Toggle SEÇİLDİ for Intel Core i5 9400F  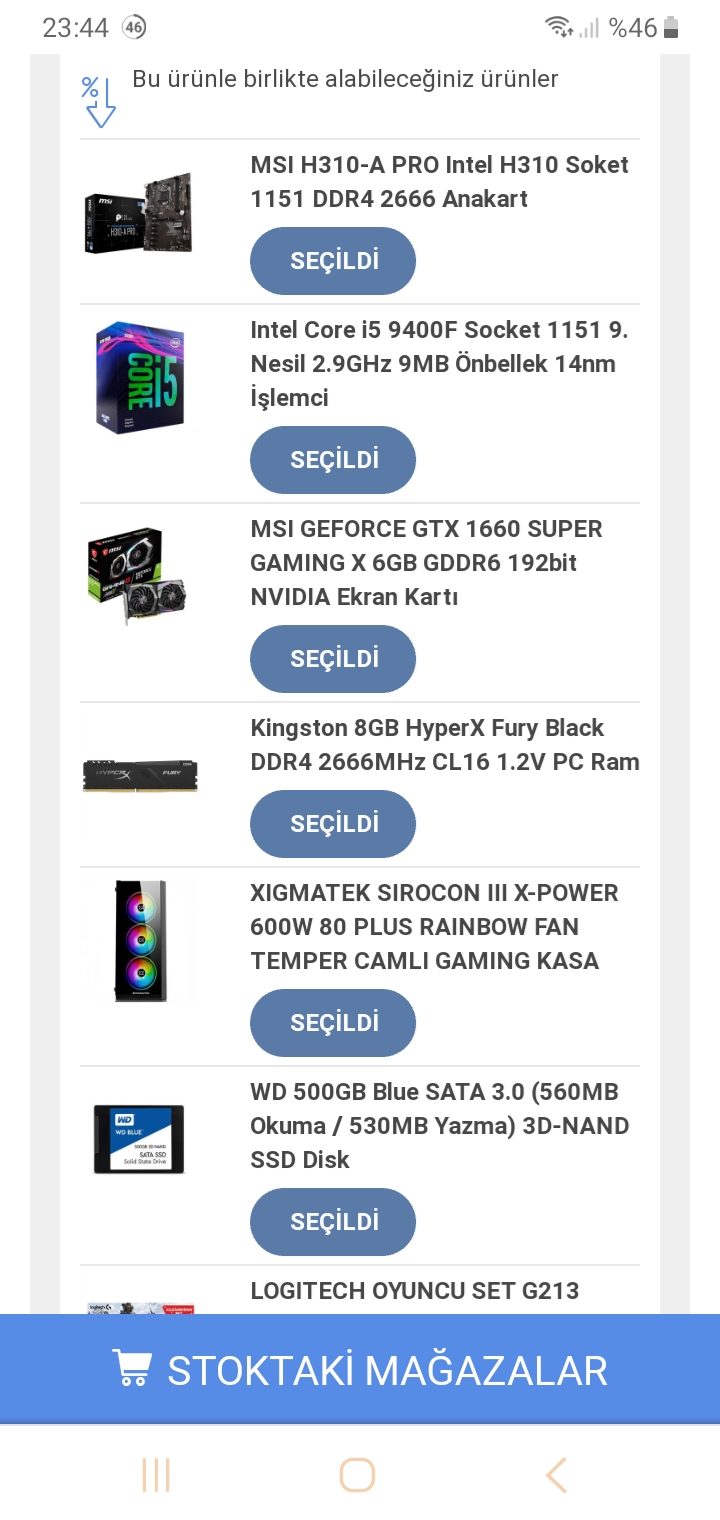[x=333, y=460]
